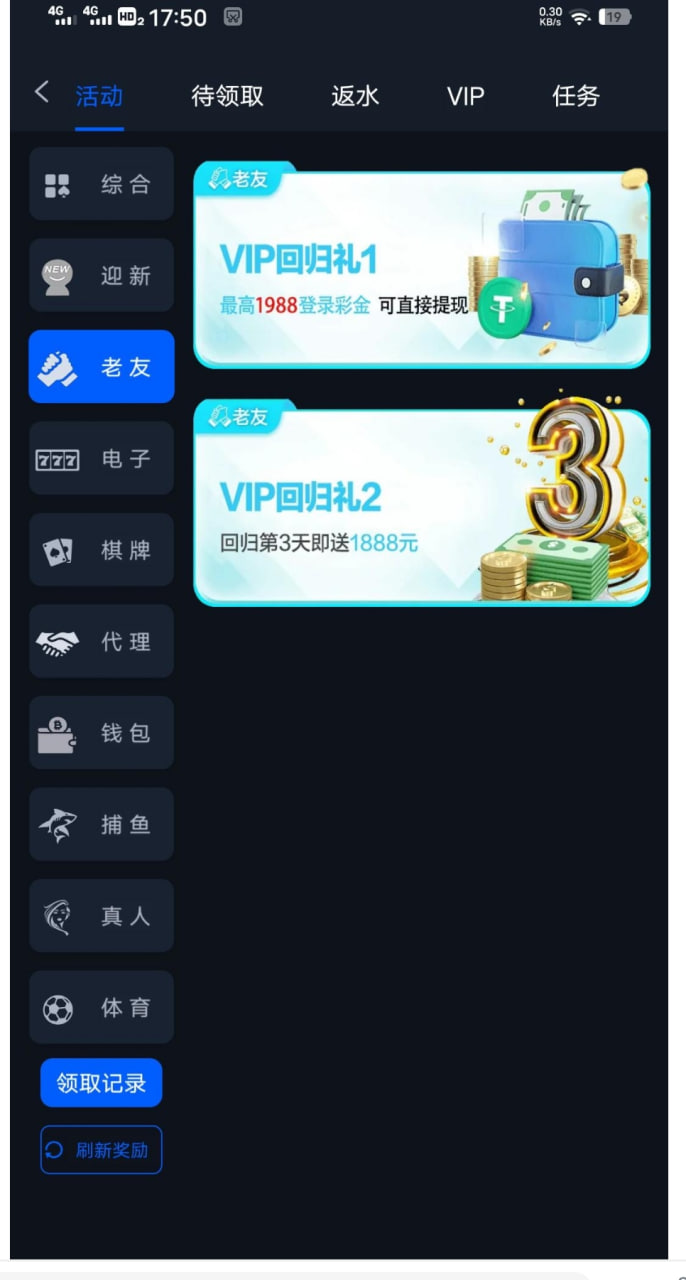
Task: Open the VIP回归礼1 promotion card
Action: [421, 266]
